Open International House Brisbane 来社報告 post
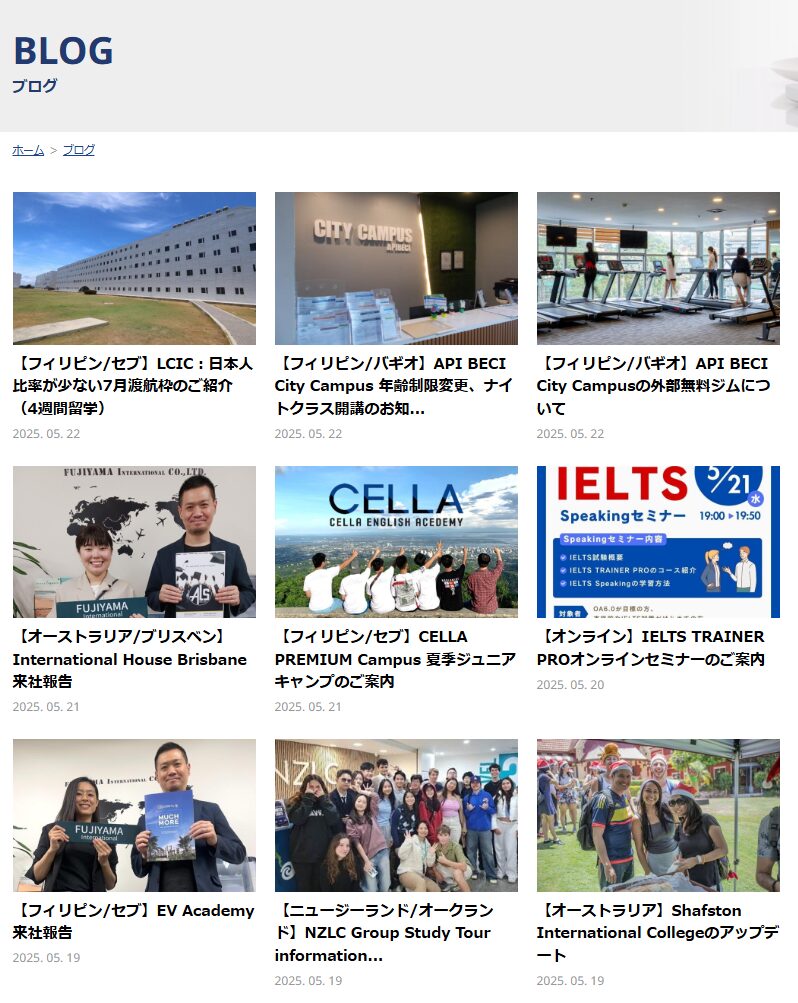The width and height of the screenshot is (798, 1003). click(133, 658)
